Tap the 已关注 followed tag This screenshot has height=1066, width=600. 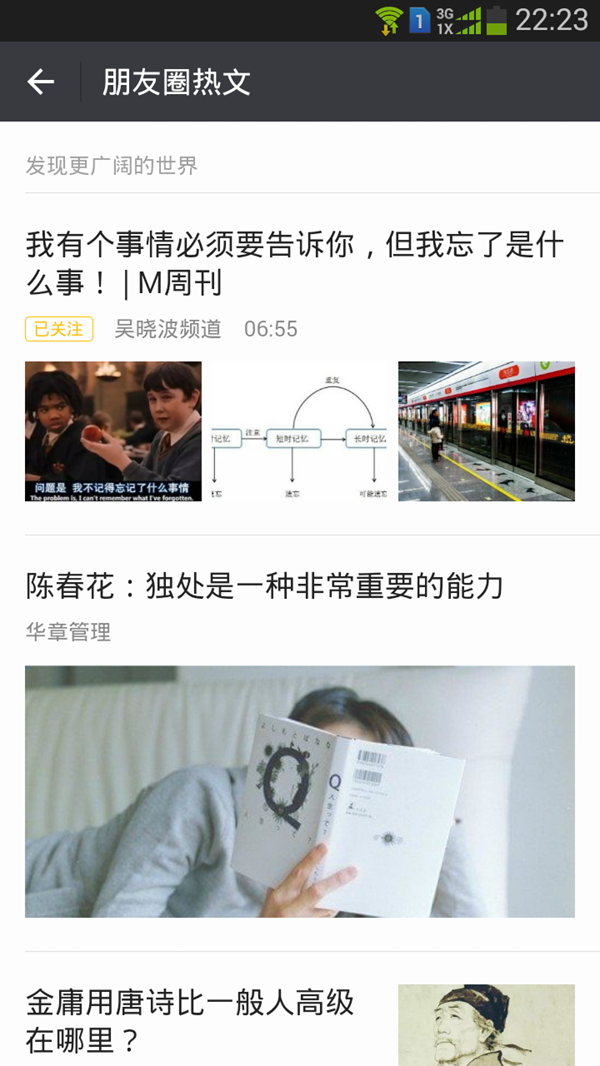pos(59,329)
